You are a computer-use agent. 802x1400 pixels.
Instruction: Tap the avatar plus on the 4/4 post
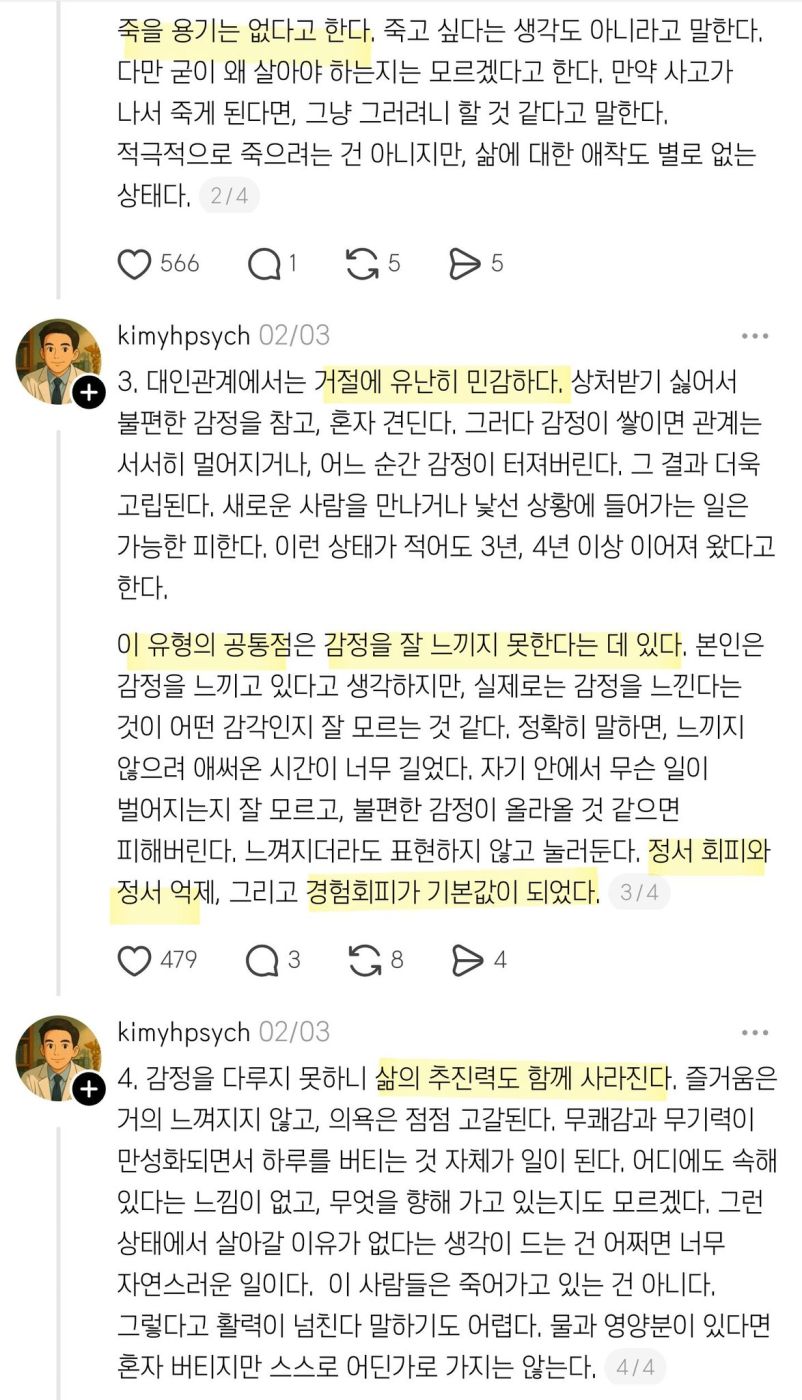(88, 1090)
